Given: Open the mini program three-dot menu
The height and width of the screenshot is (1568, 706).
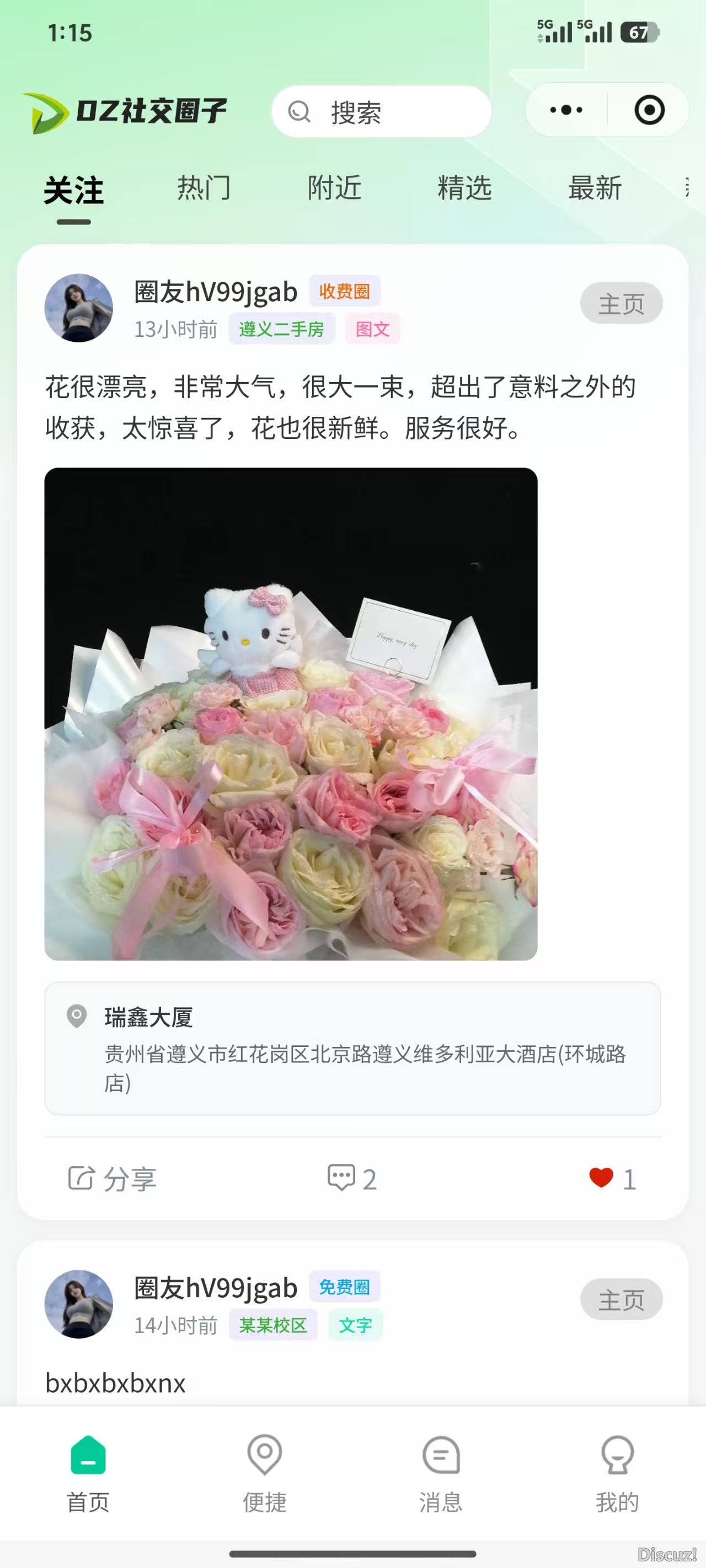Looking at the screenshot, I should click(566, 110).
